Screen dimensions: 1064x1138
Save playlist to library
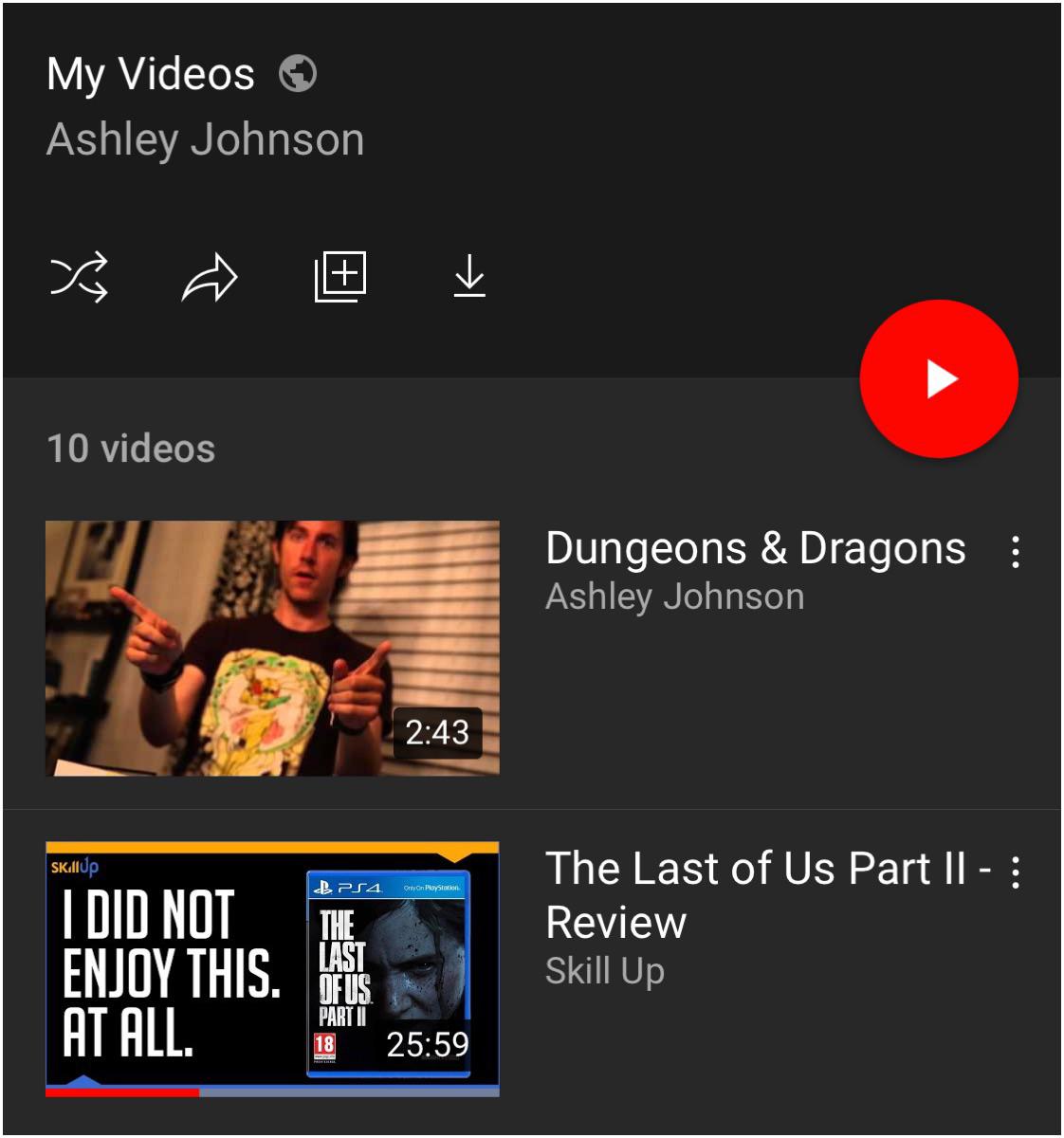pyautogui.click(x=339, y=277)
